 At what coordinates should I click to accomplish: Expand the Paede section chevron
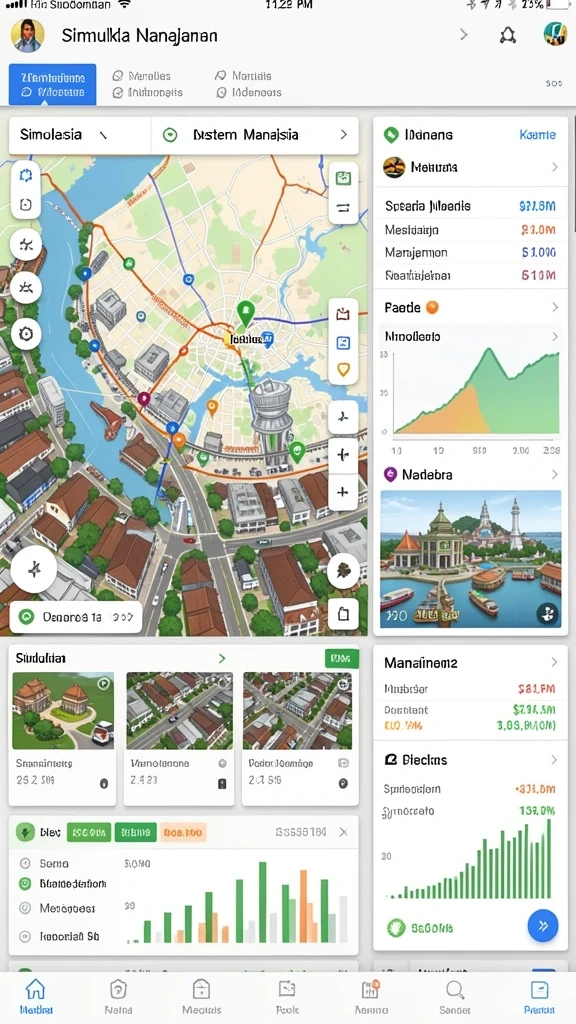pyautogui.click(x=554, y=307)
